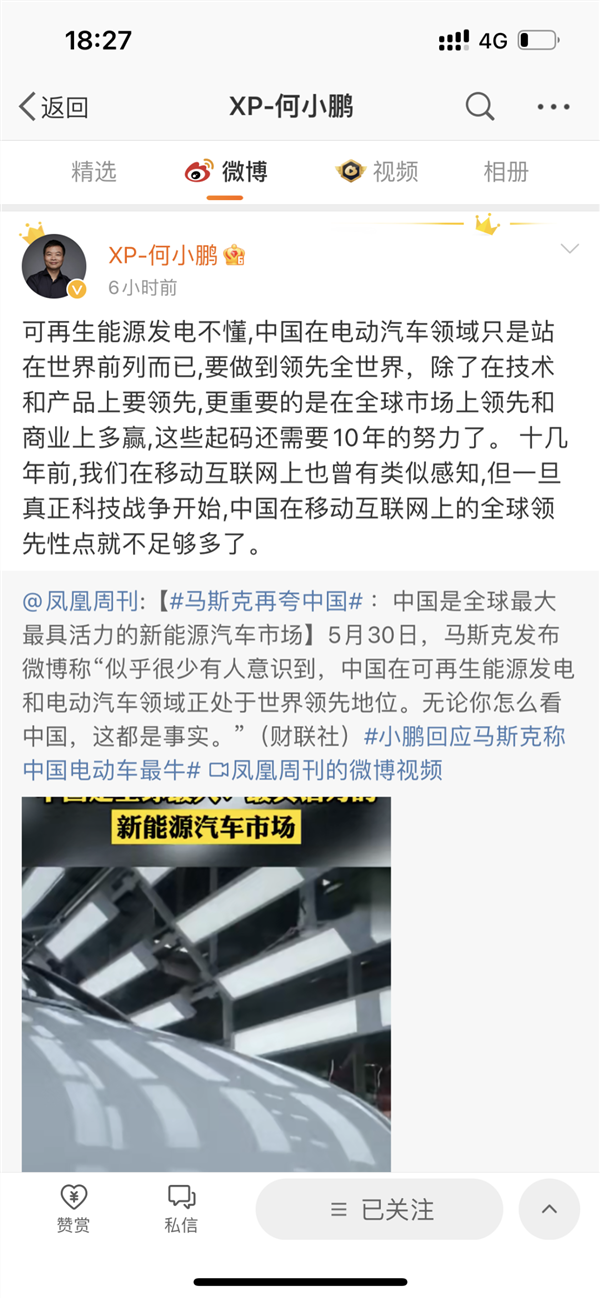600x1298 pixels.
Task: Tap the up-arrow round button
Action: [x=549, y=1209]
